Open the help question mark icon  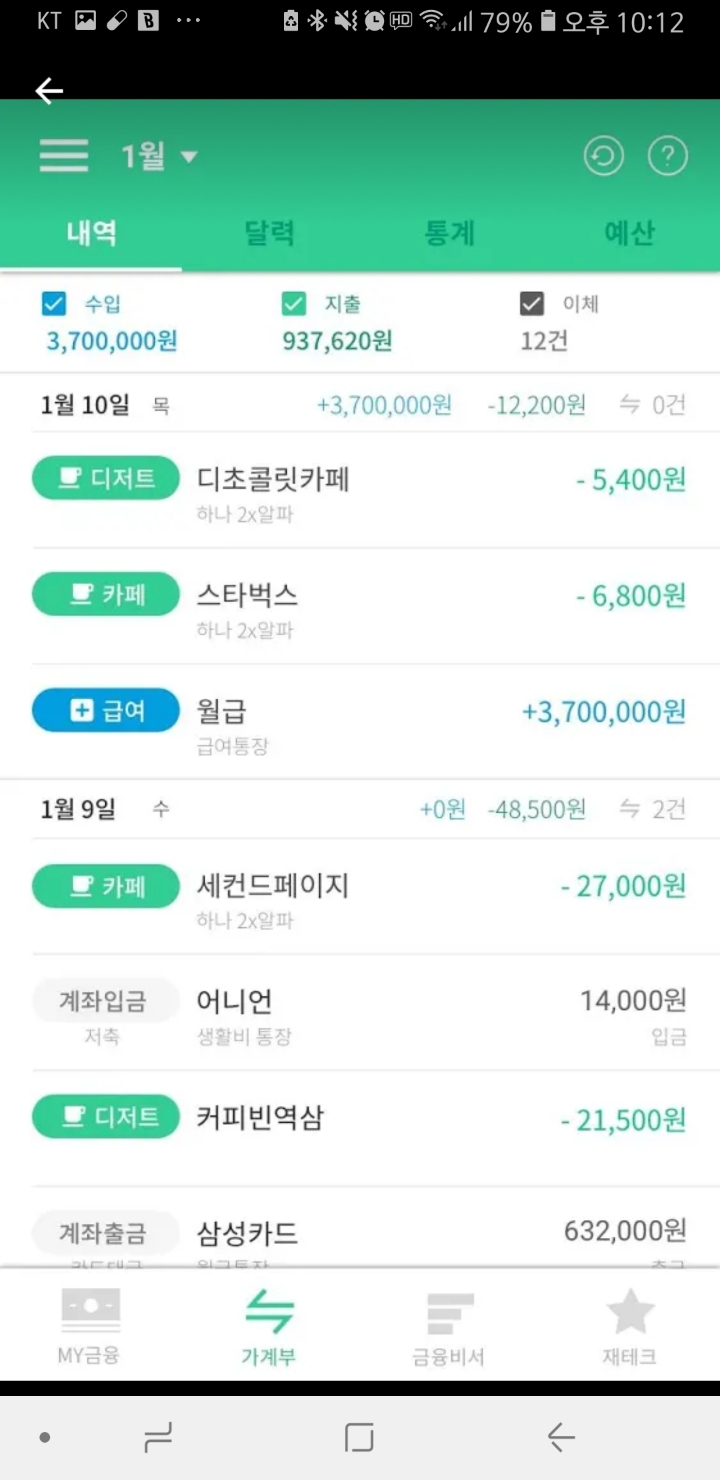pos(668,157)
